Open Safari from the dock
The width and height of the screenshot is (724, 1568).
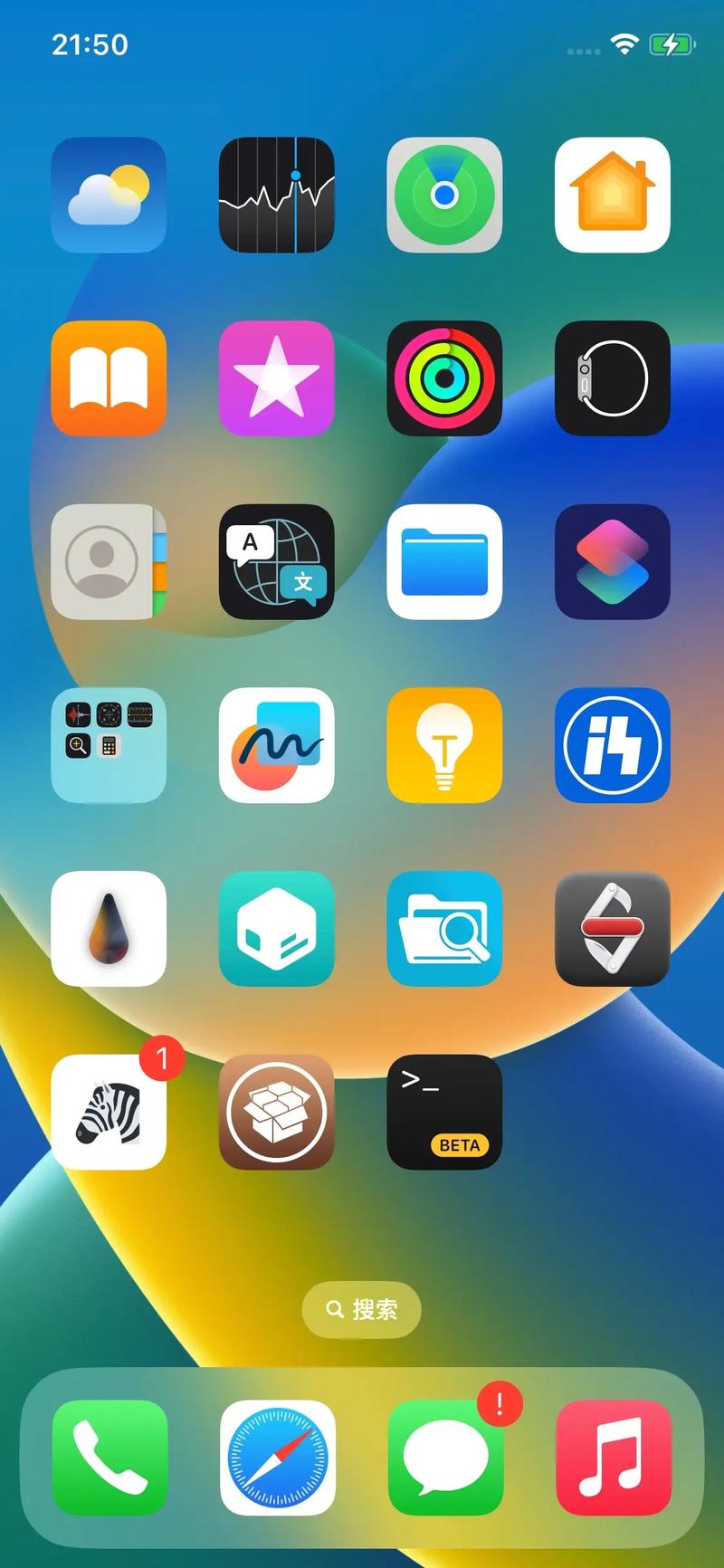pos(277,1458)
